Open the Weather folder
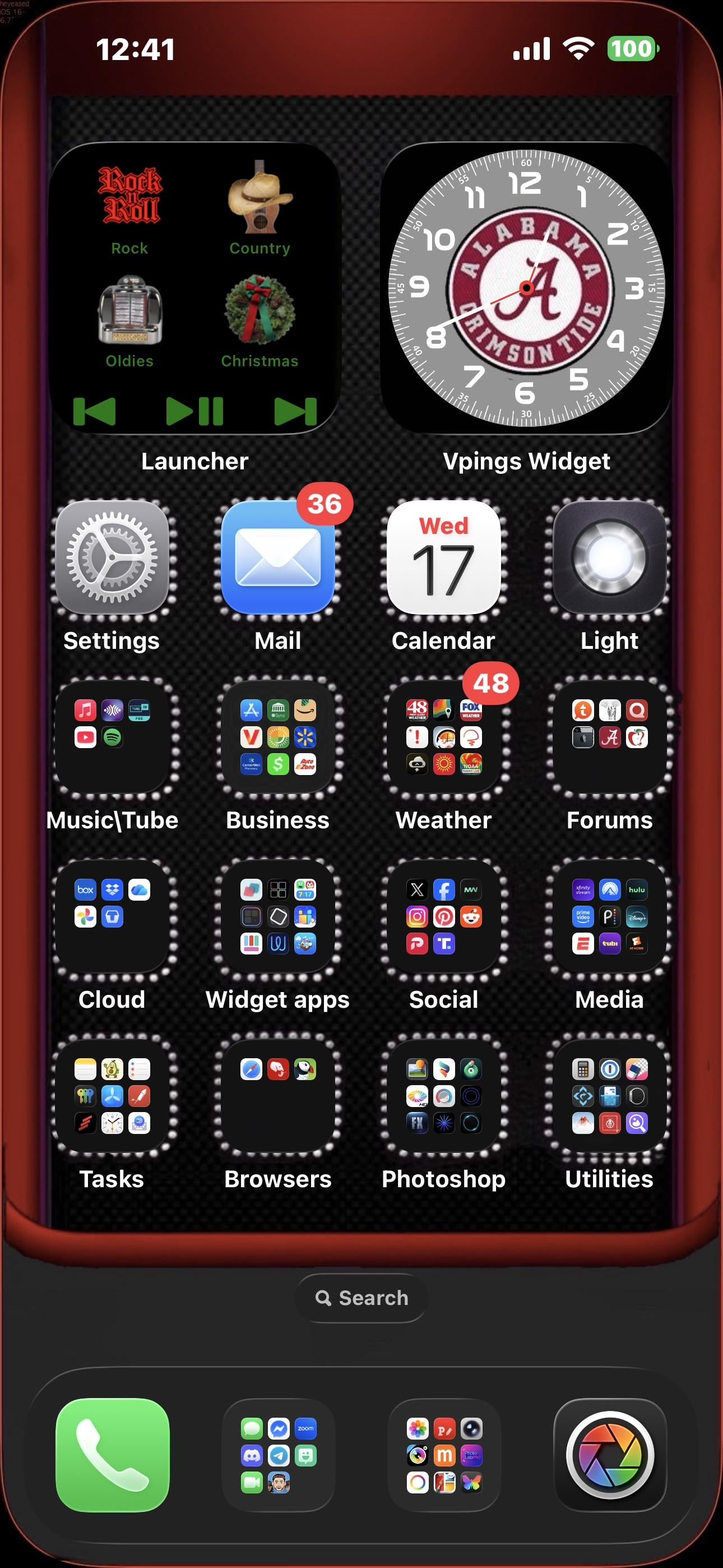 [x=444, y=736]
